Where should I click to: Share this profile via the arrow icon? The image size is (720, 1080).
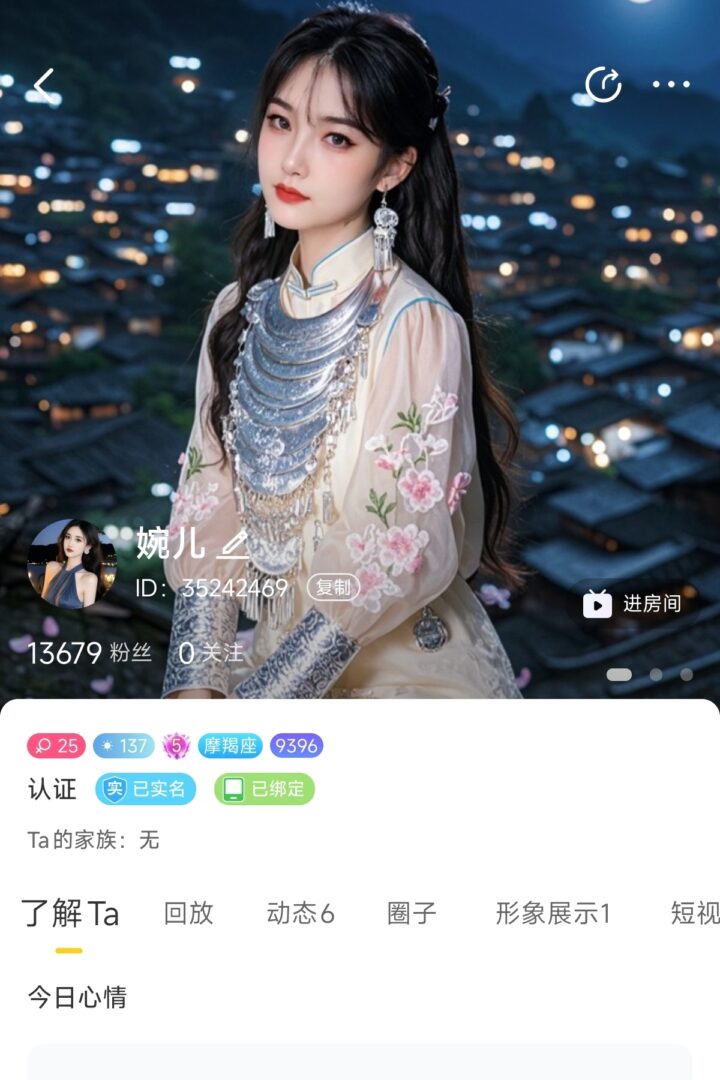pyautogui.click(x=603, y=85)
